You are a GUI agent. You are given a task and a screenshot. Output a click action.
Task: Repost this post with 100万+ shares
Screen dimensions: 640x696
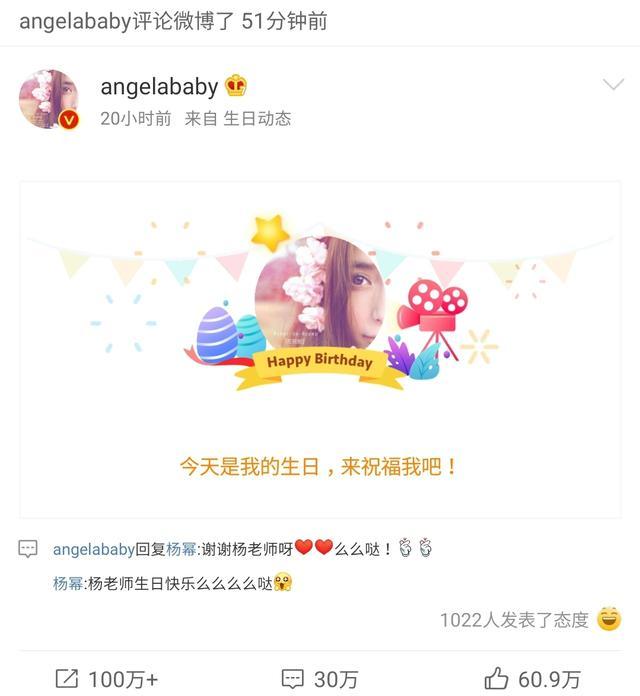(106, 679)
